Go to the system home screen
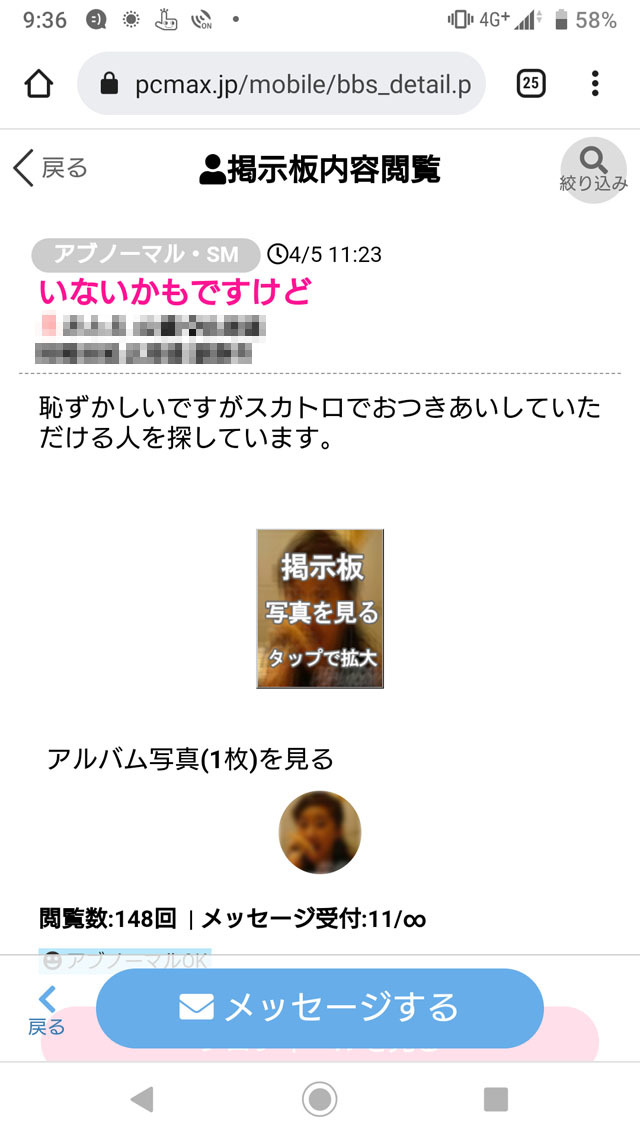 click(x=320, y=1100)
